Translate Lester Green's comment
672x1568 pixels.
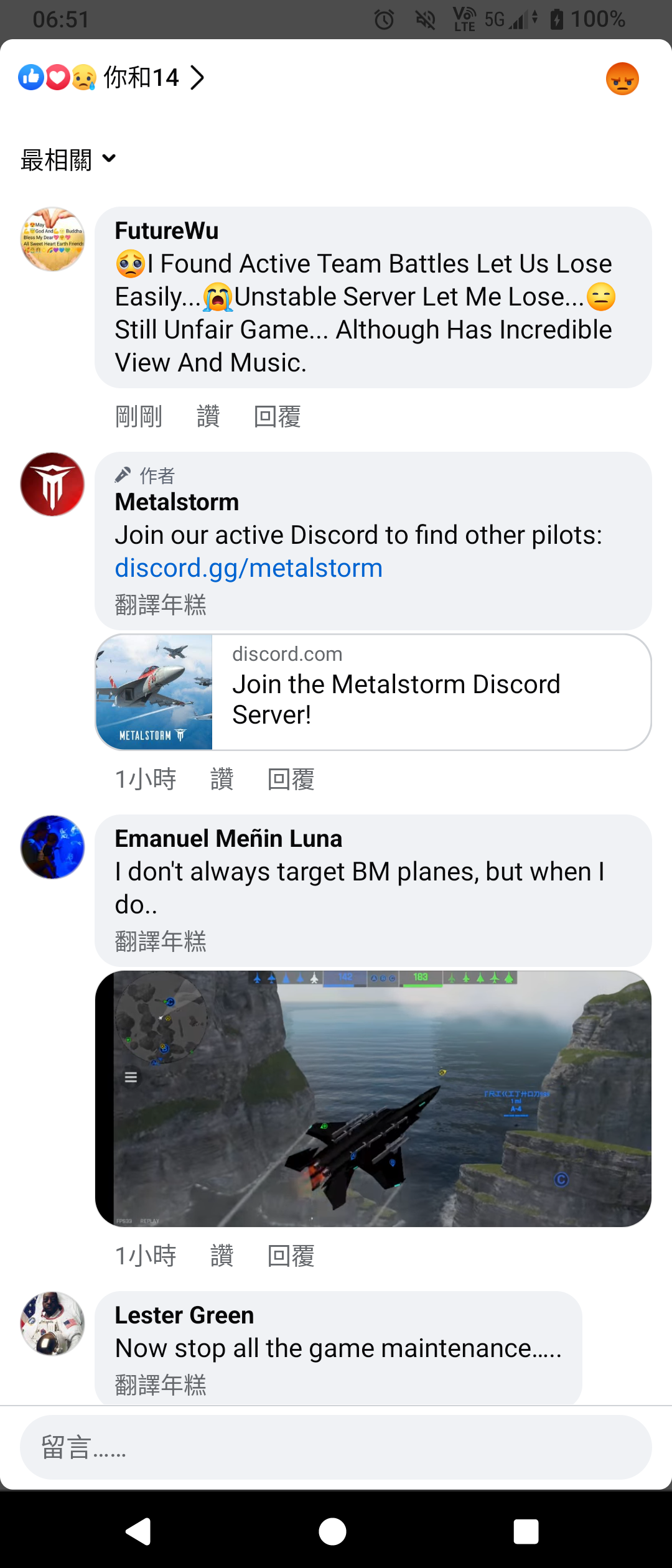click(161, 1384)
